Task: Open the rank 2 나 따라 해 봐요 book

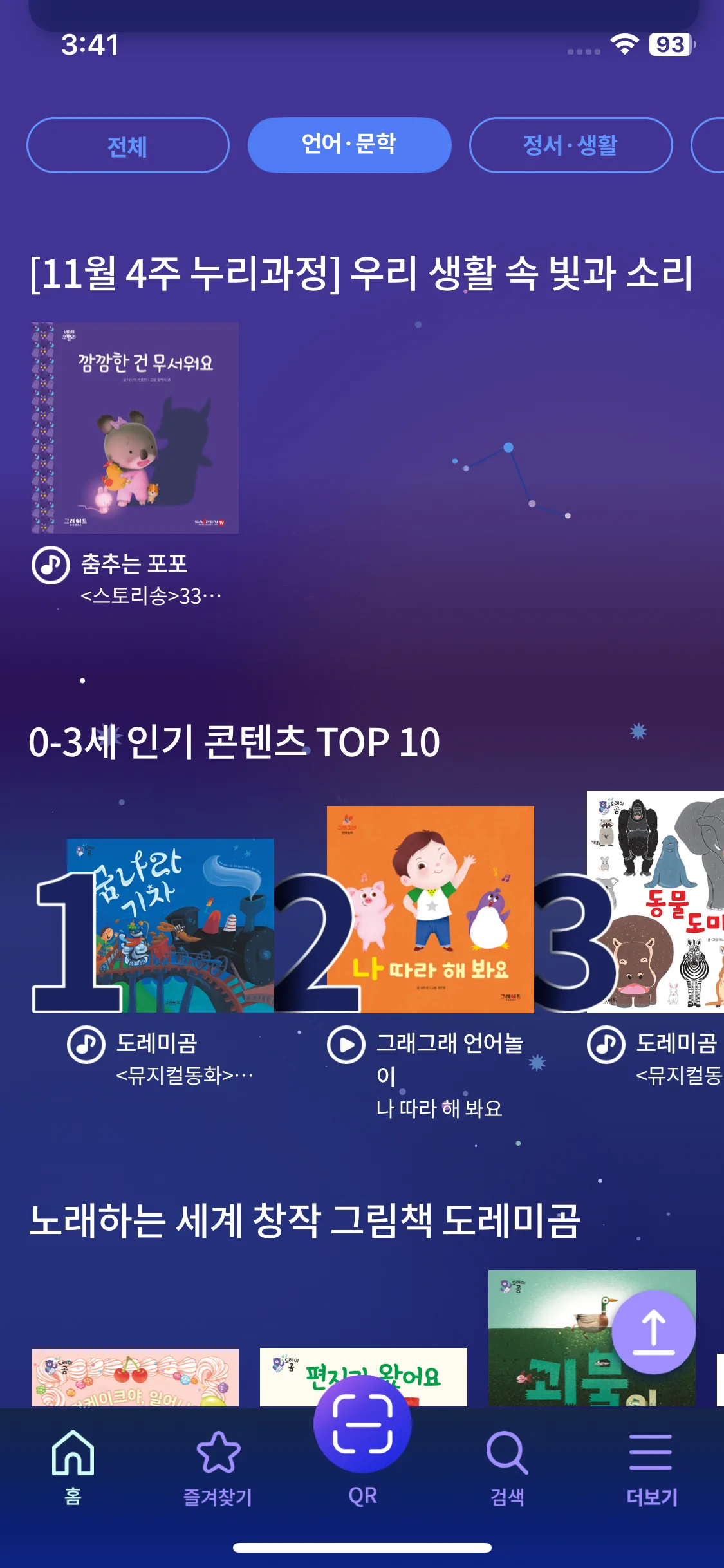Action: point(430,909)
